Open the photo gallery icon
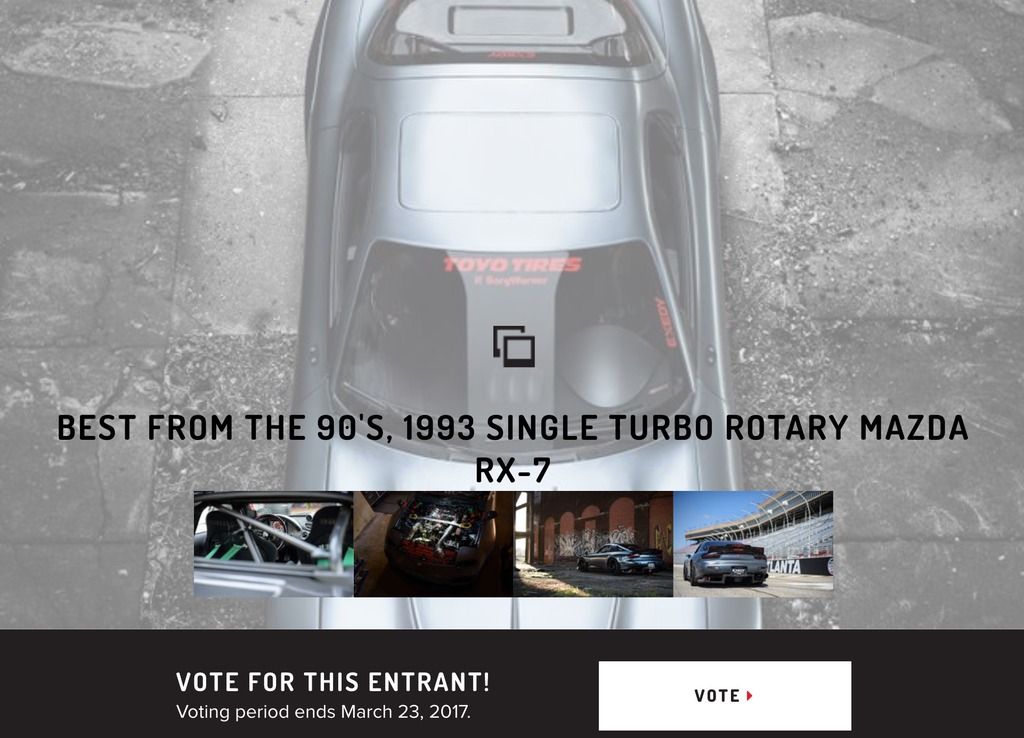 (x=514, y=346)
